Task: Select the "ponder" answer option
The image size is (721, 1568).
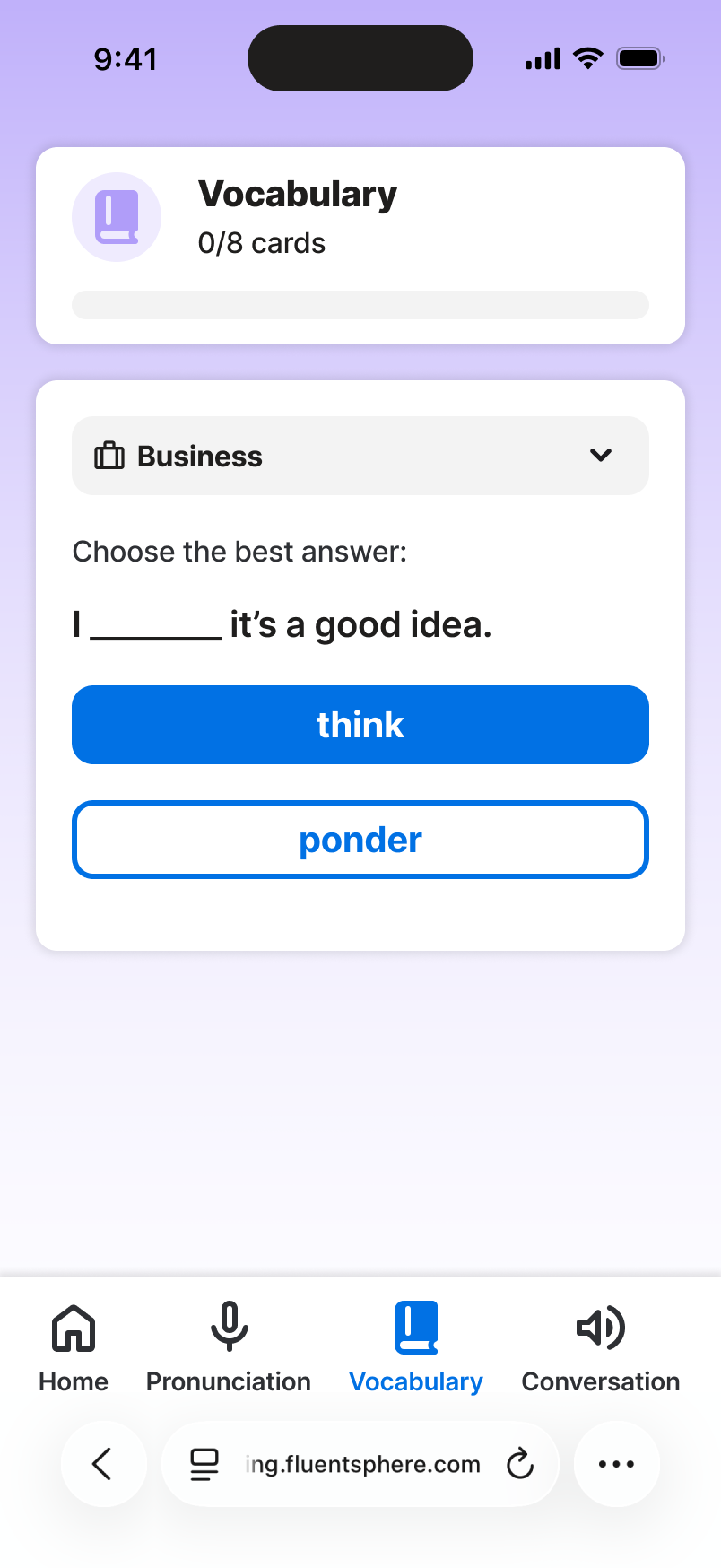Action: tap(360, 840)
